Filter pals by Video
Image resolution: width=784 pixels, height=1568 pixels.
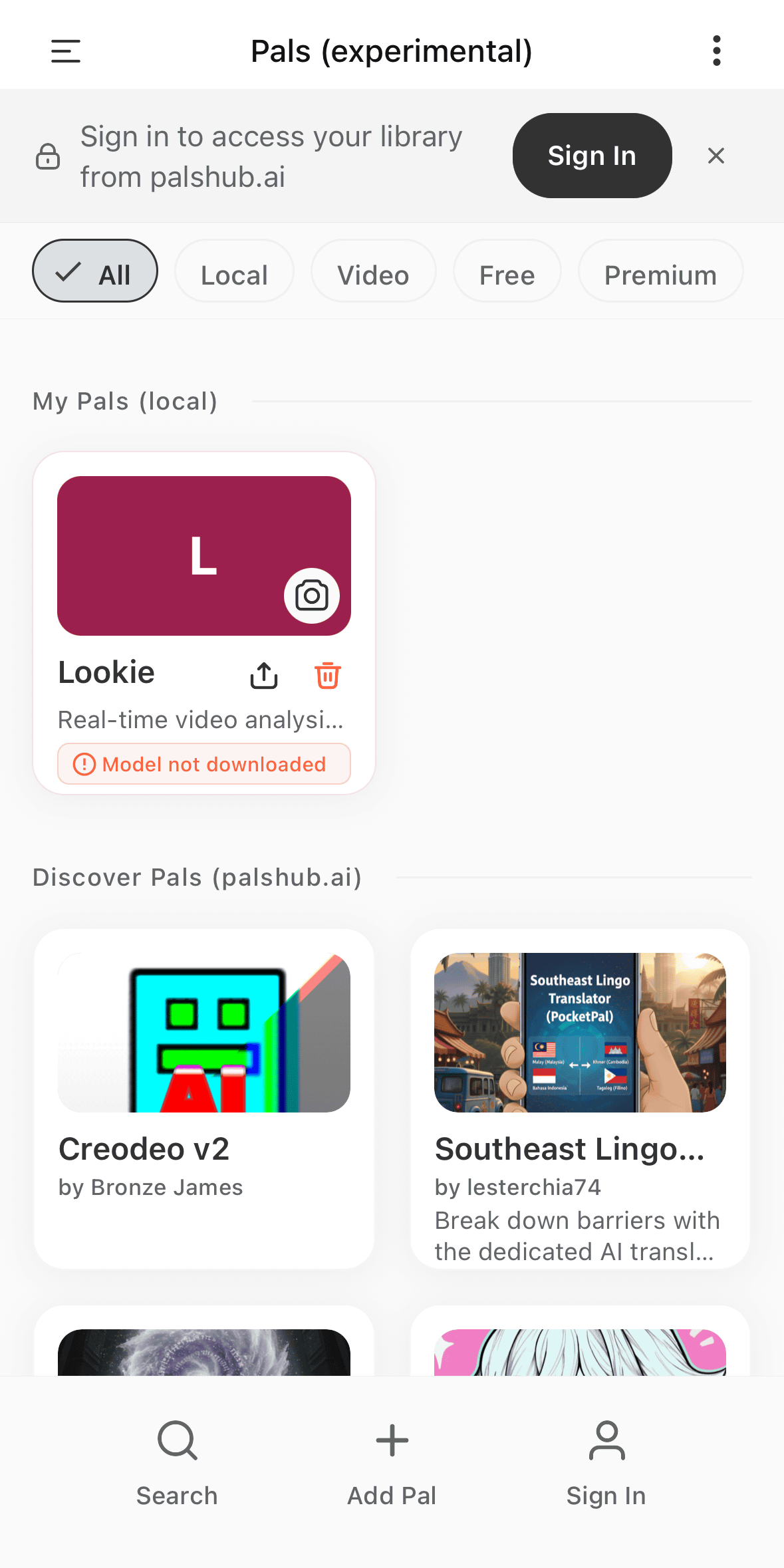pyautogui.click(x=373, y=271)
